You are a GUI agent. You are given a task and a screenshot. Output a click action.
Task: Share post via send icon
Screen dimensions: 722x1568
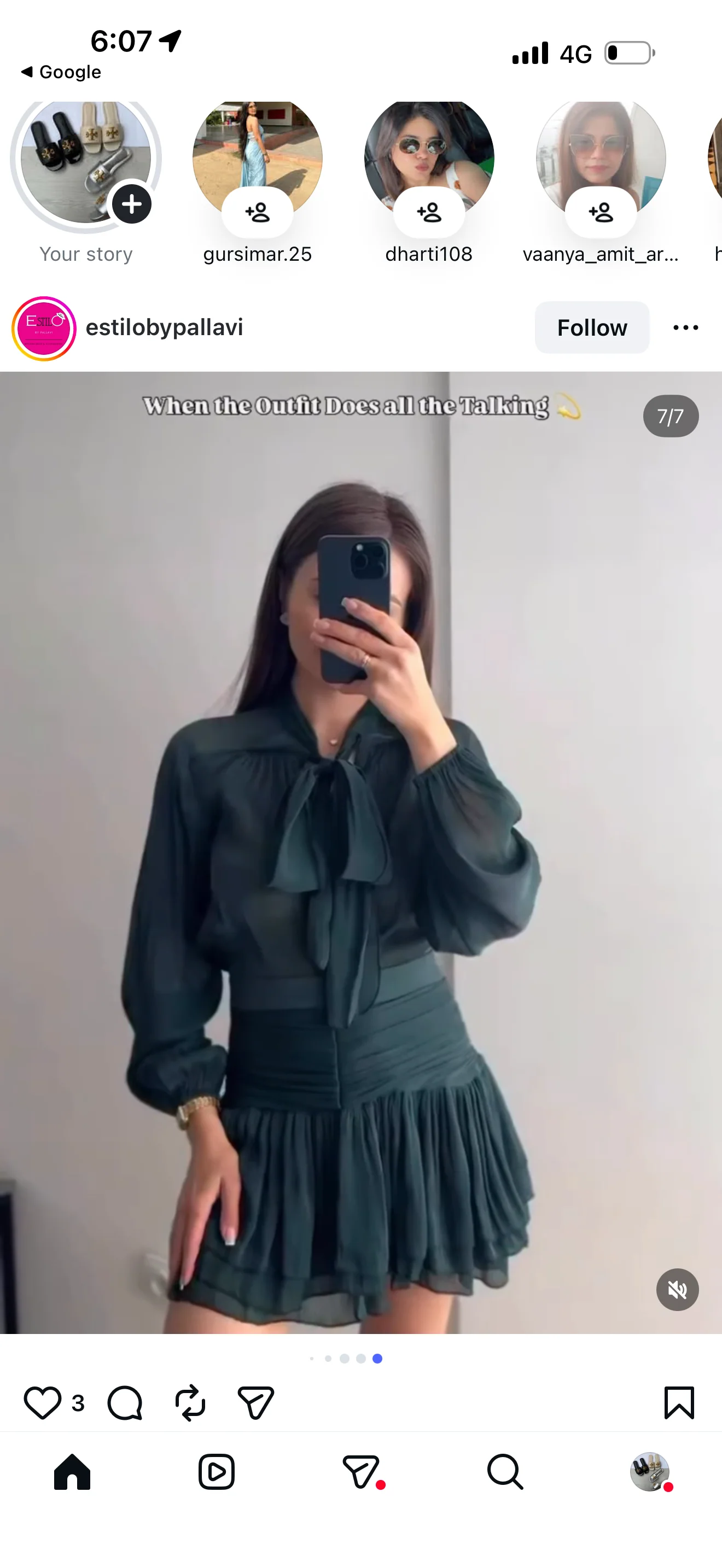coord(255,1402)
